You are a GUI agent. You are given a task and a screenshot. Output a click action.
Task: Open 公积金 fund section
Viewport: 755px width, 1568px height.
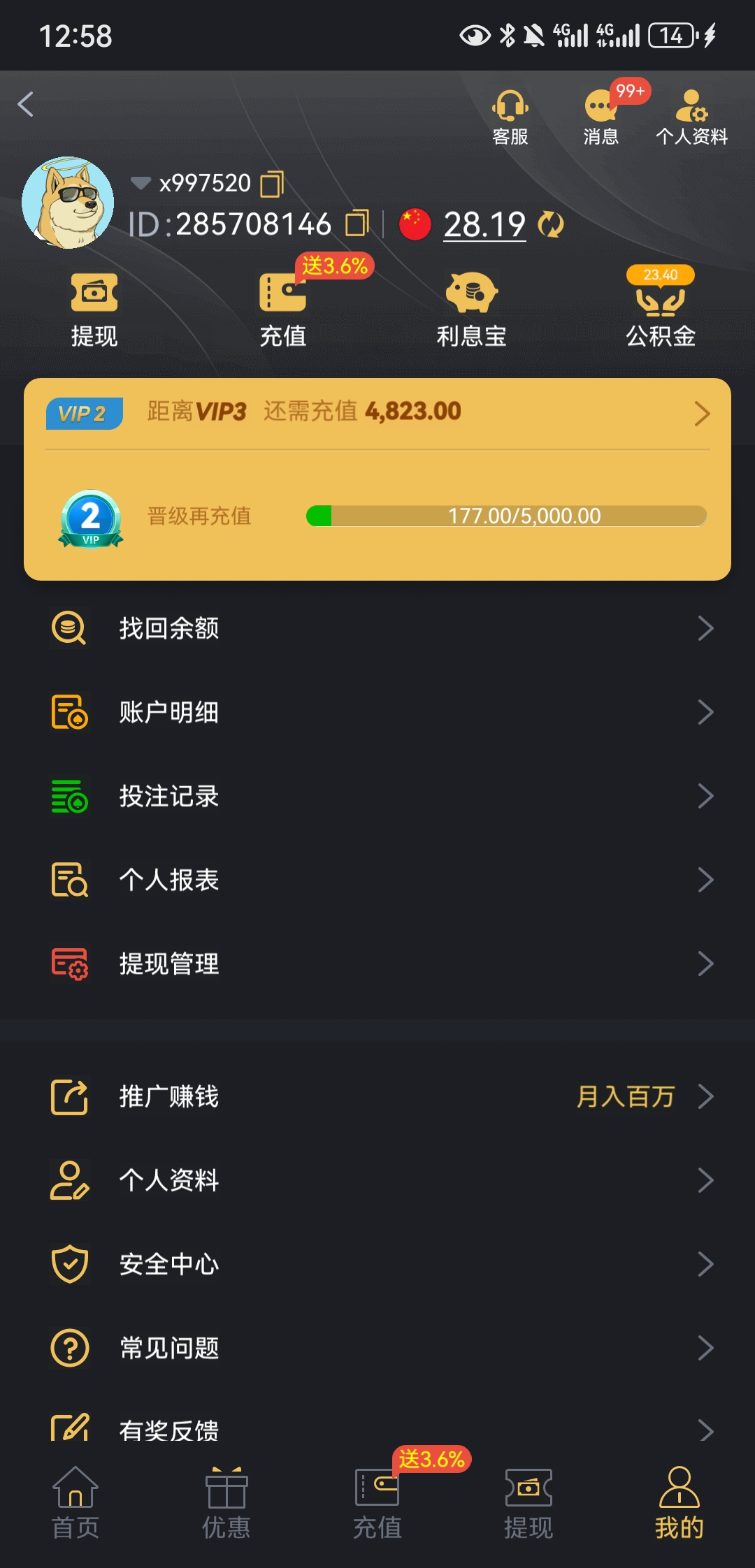[661, 309]
